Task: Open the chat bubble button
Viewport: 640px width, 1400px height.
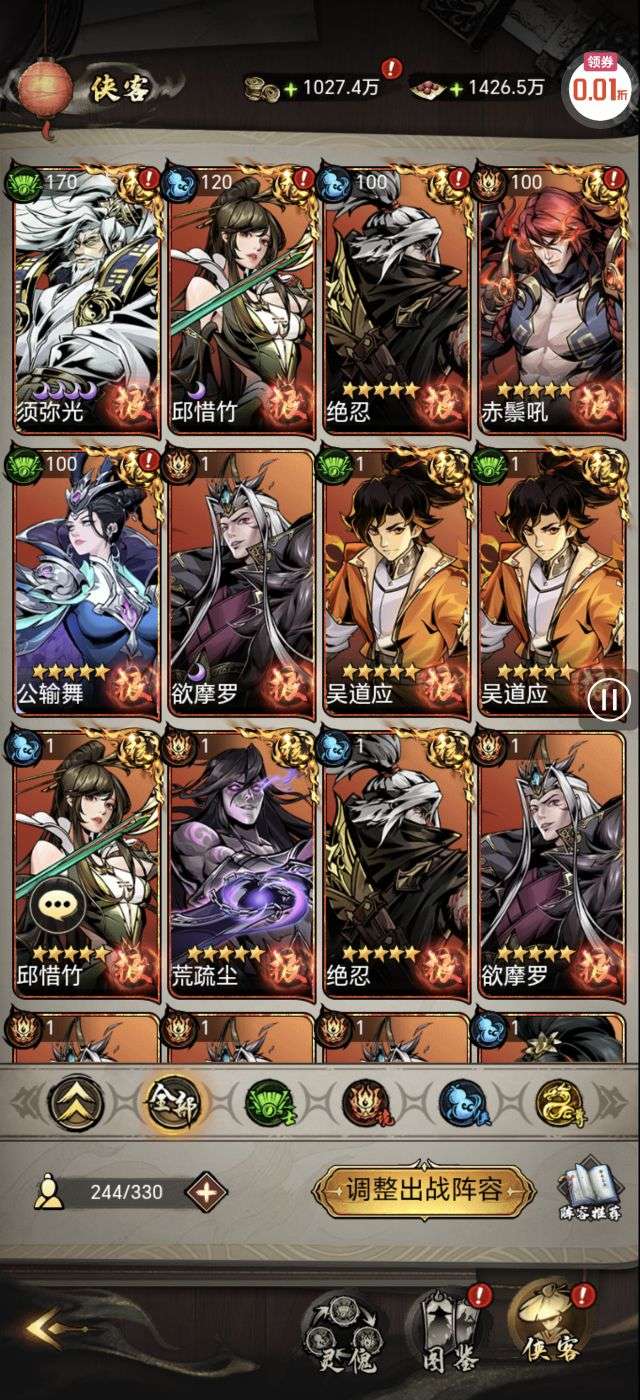Action: (x=54, y=908)
